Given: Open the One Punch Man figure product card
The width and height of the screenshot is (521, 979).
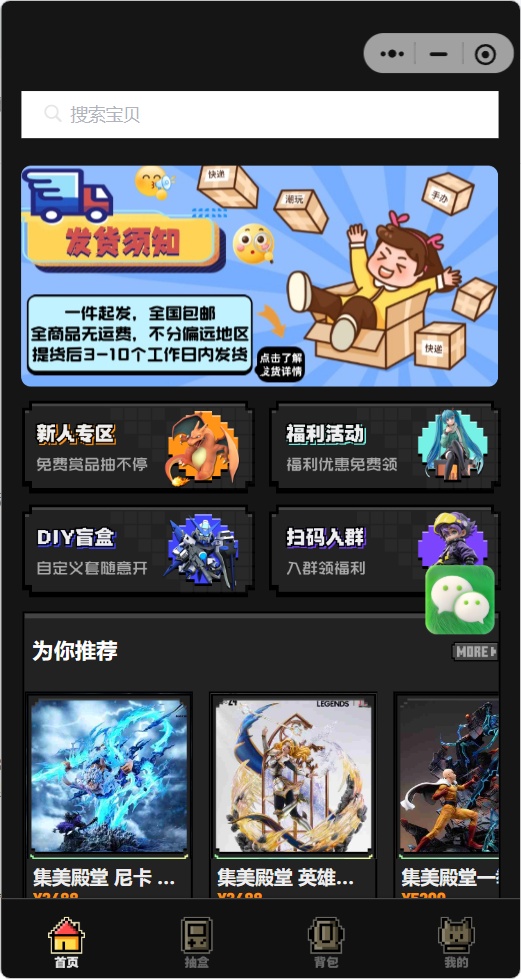Looking at the screenshot, I should point(447,795).
